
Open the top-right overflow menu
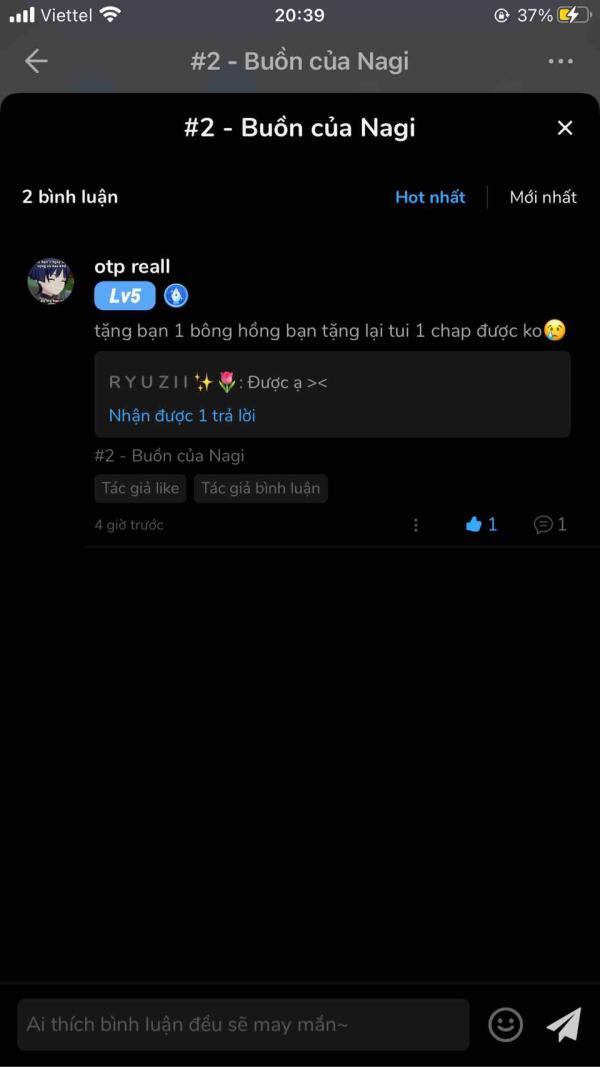[561, 61]
